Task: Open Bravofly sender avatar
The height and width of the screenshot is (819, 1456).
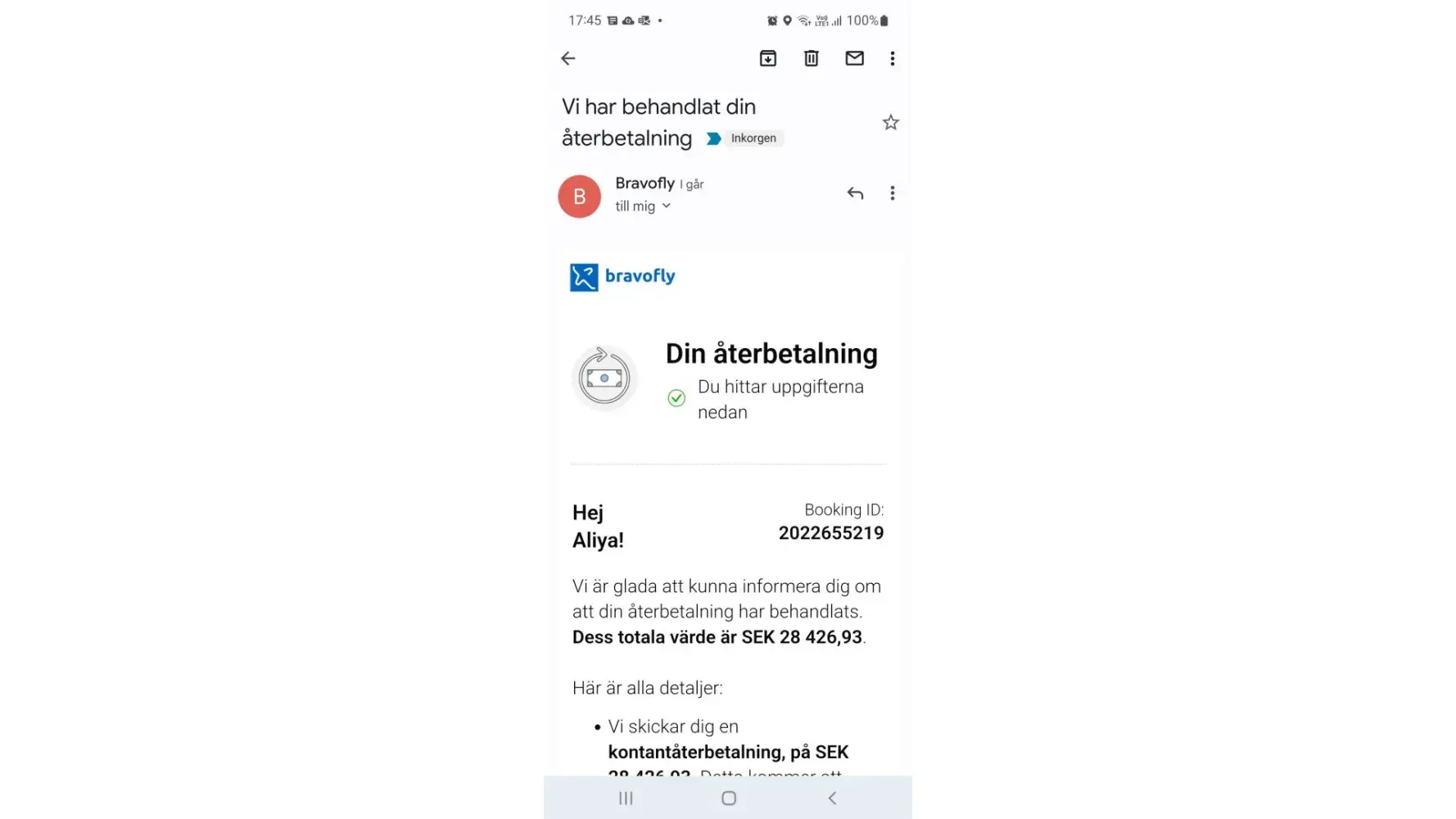Action: (x=579, y=197)
